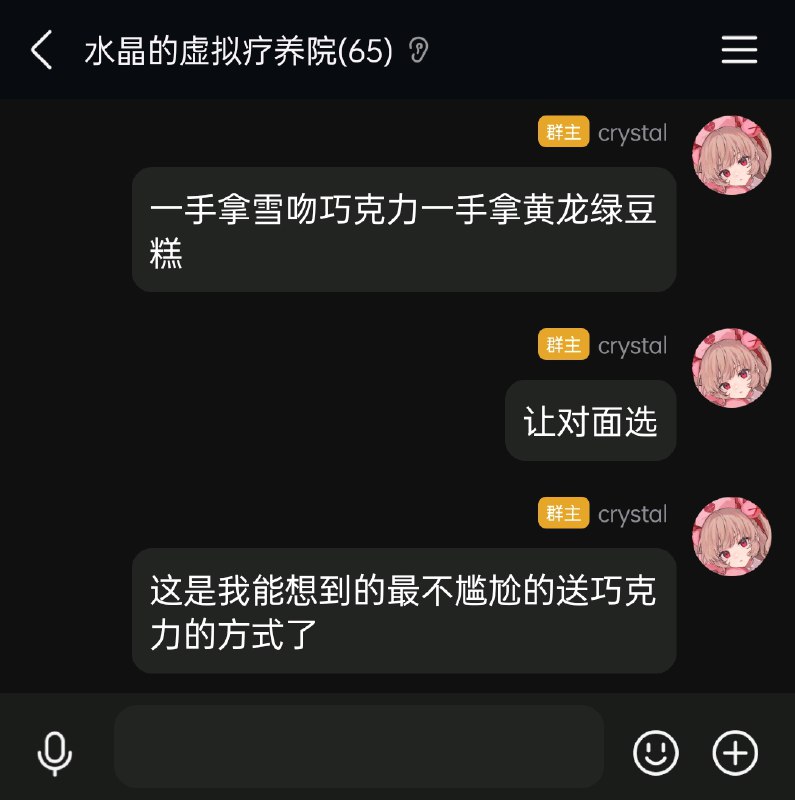Viewport: 795px width, 800px height.
Task: Open the emoji picker
Action: coord(656,752)
